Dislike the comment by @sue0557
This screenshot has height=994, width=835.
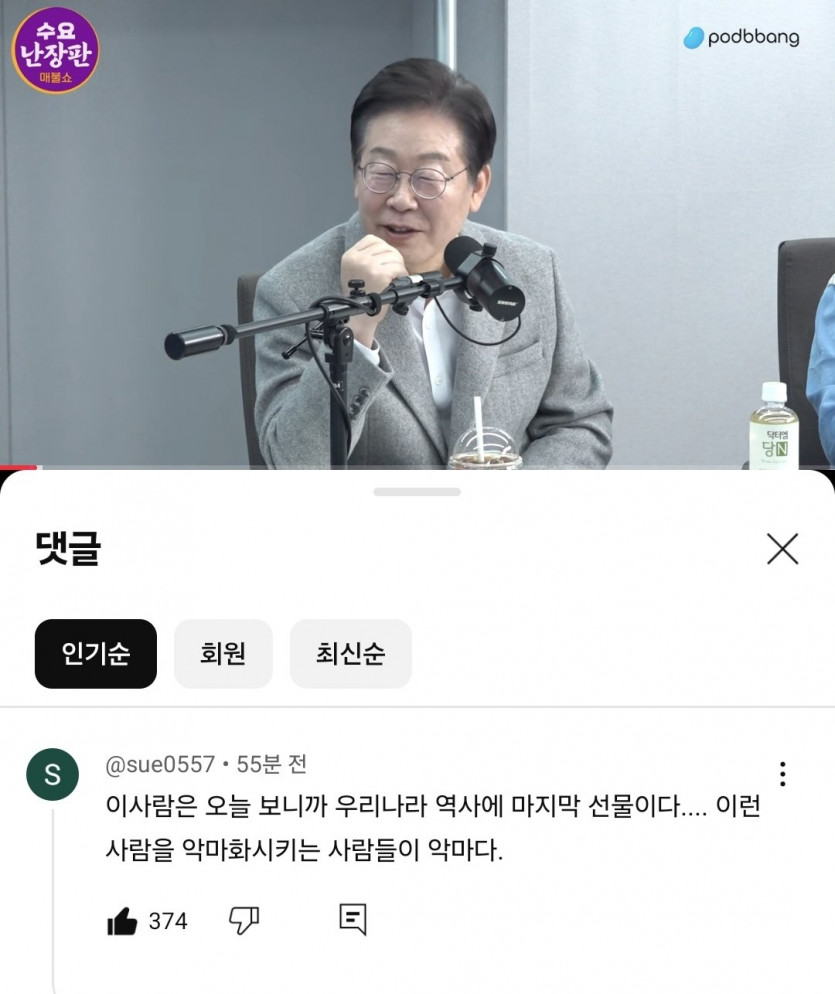point(244,921)
